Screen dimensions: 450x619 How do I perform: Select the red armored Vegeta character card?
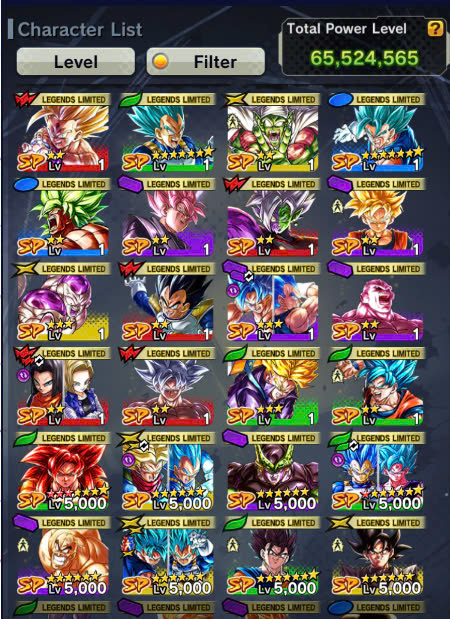pyautogui.click(x=168, y=302)
